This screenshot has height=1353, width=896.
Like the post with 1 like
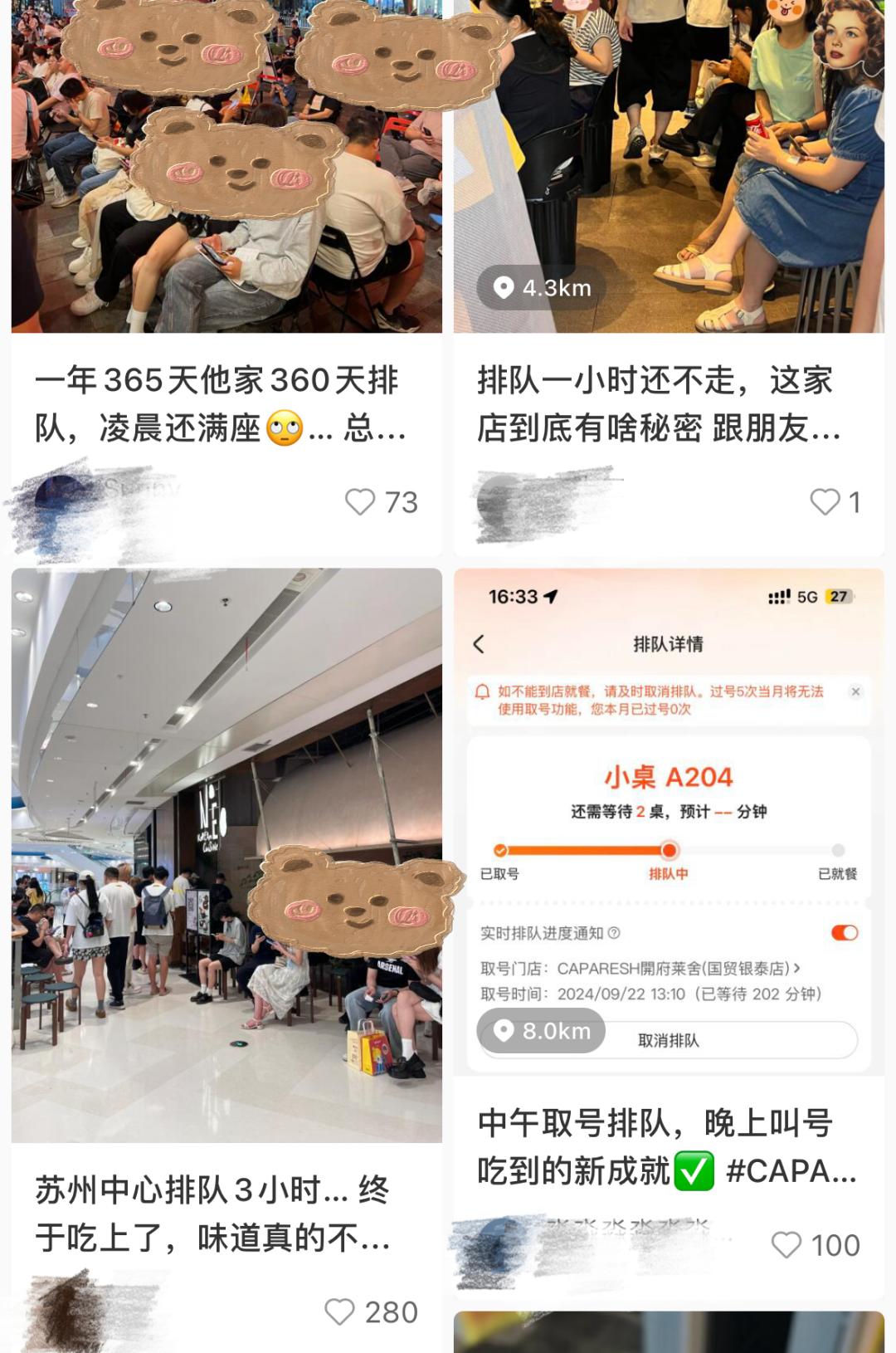[x=825, y=502]
